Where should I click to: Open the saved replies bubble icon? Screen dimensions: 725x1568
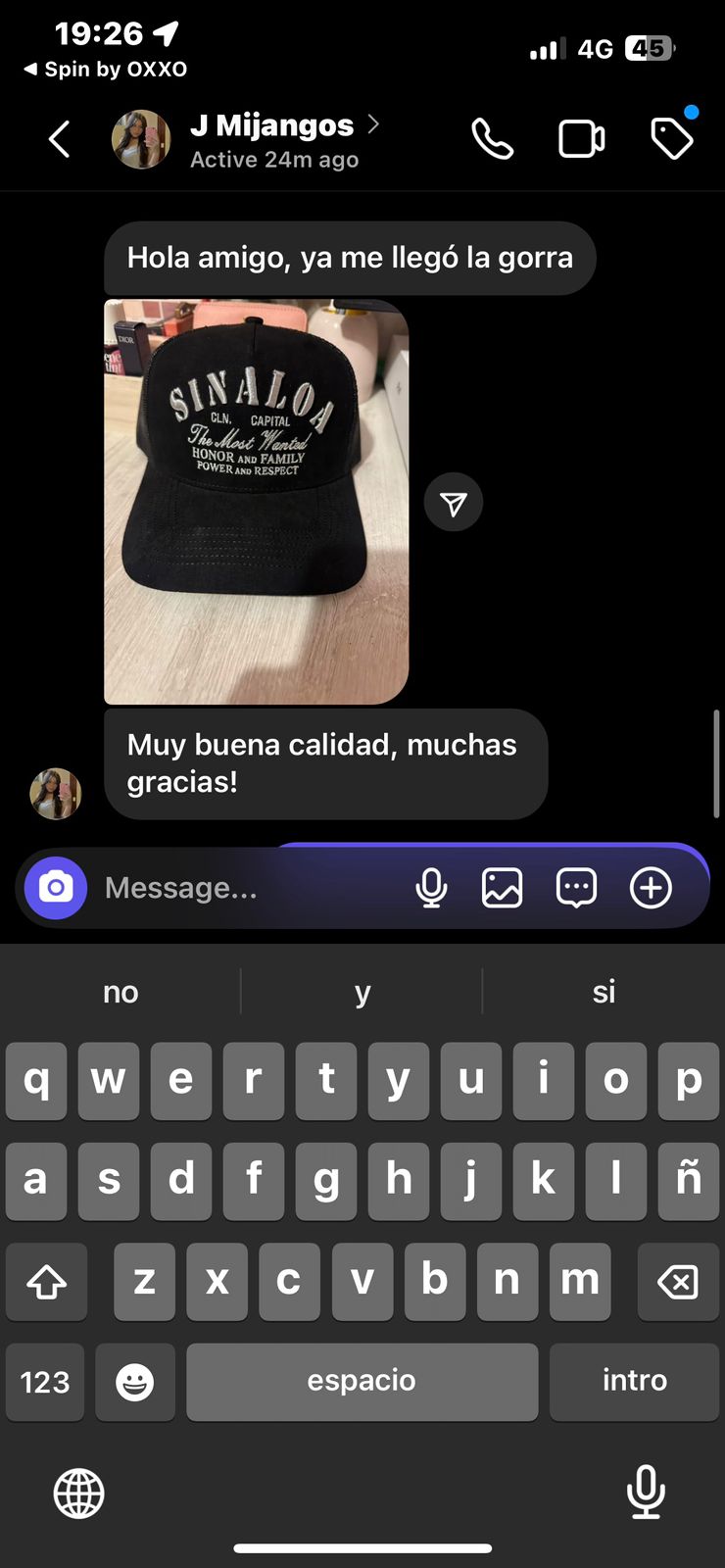(576, 888)
